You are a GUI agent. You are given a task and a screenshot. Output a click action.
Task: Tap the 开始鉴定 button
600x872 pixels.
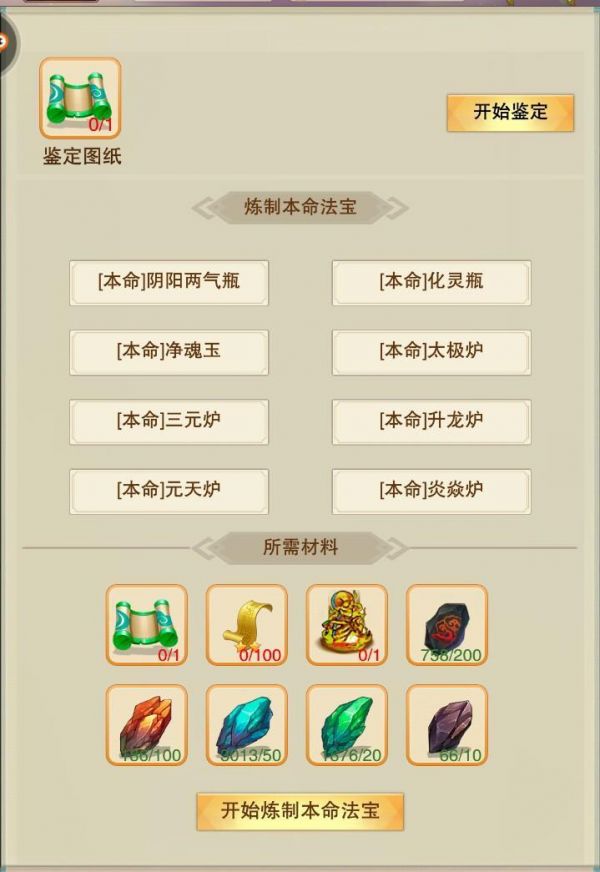(510, 113)
